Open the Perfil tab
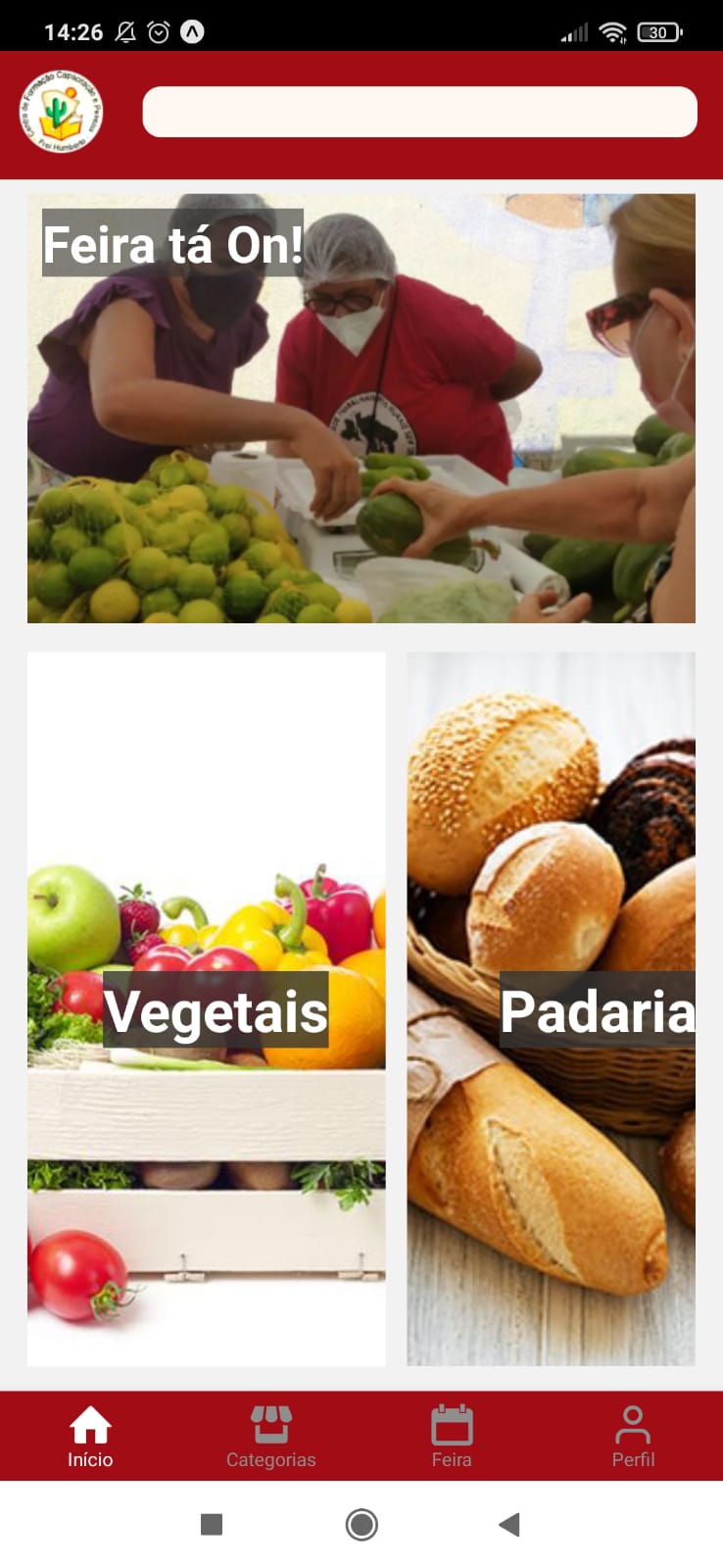This screenshot has width=723, height=1568. pos(633,1437)
